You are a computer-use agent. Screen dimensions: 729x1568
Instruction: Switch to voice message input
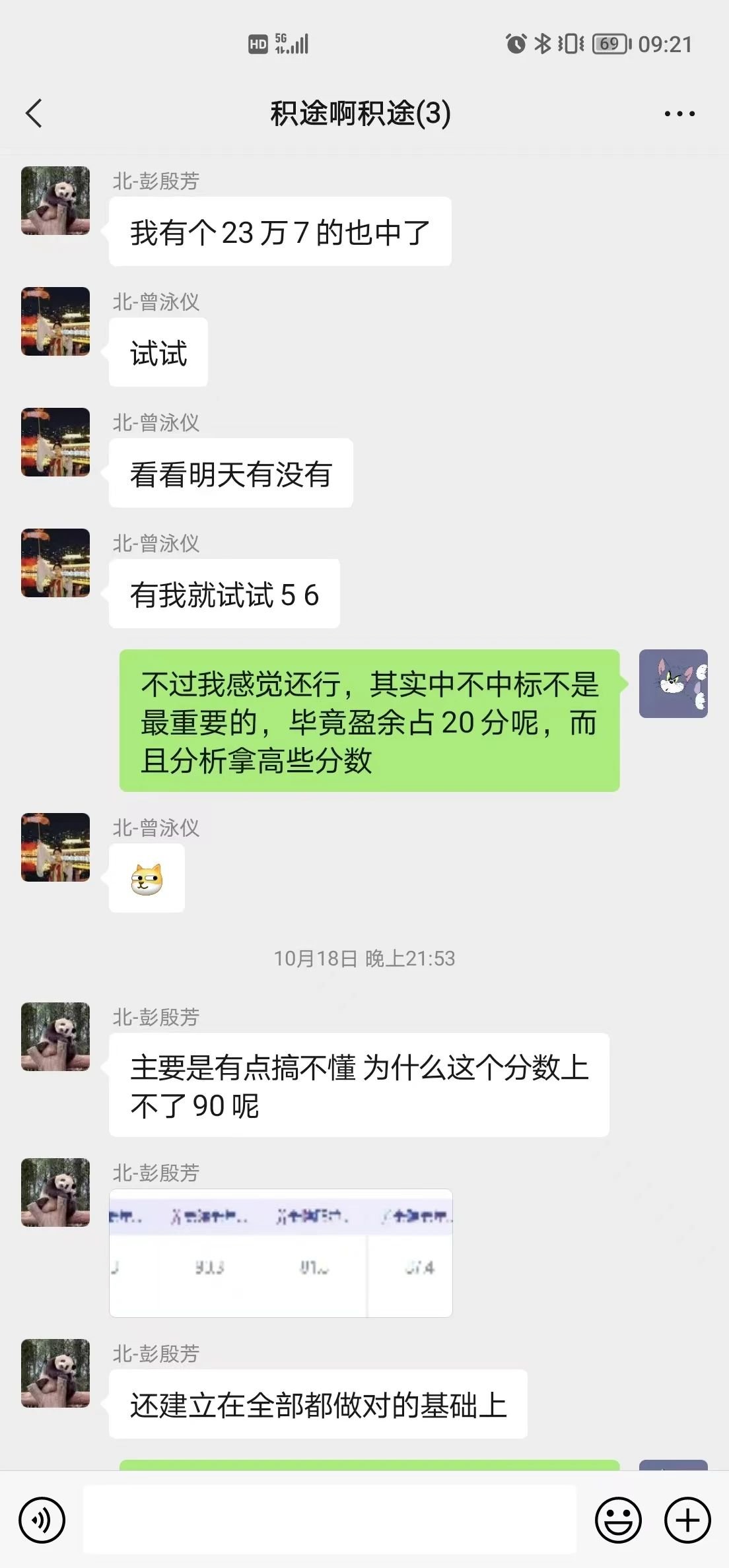(42, 1520)
